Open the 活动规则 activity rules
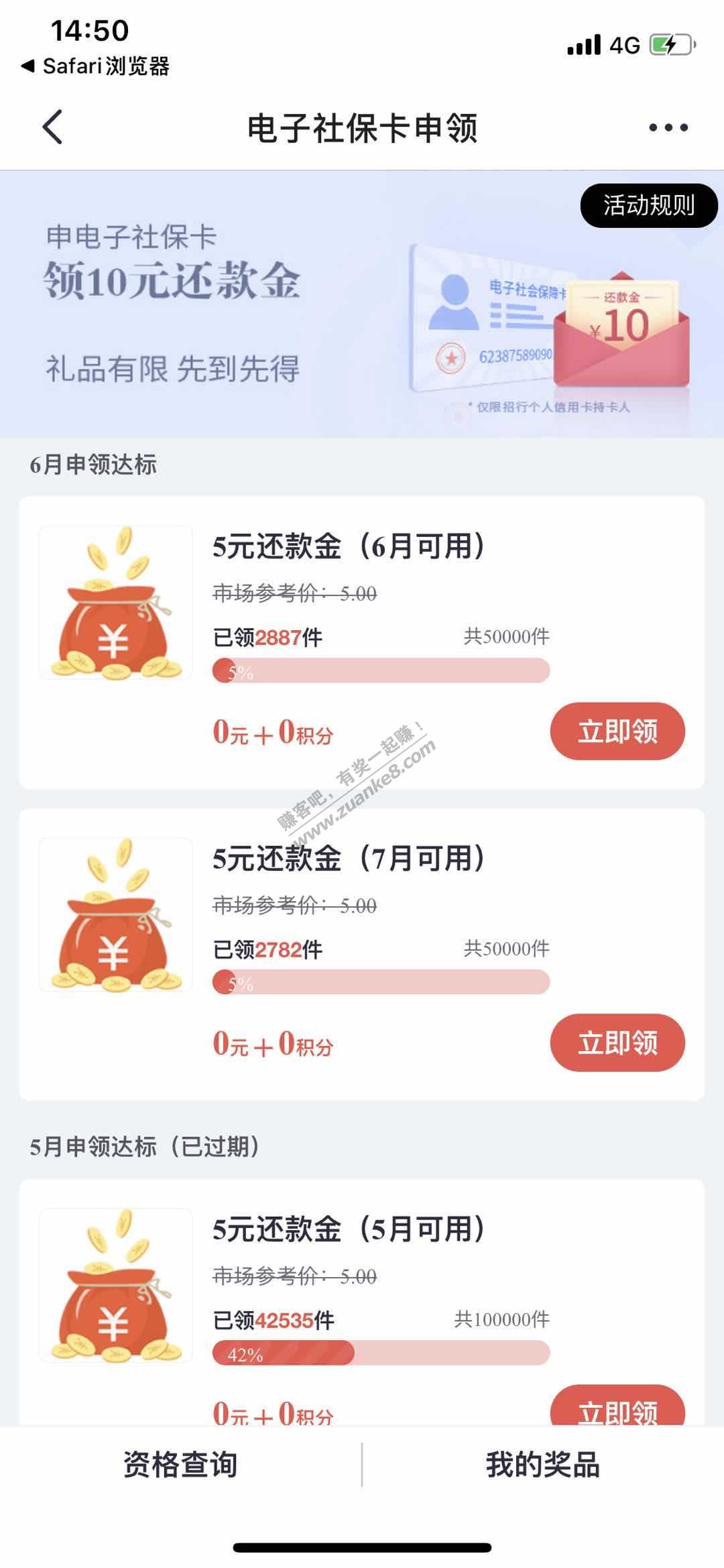The height and width of the screenshot is (1568, 724). point(648,205)
